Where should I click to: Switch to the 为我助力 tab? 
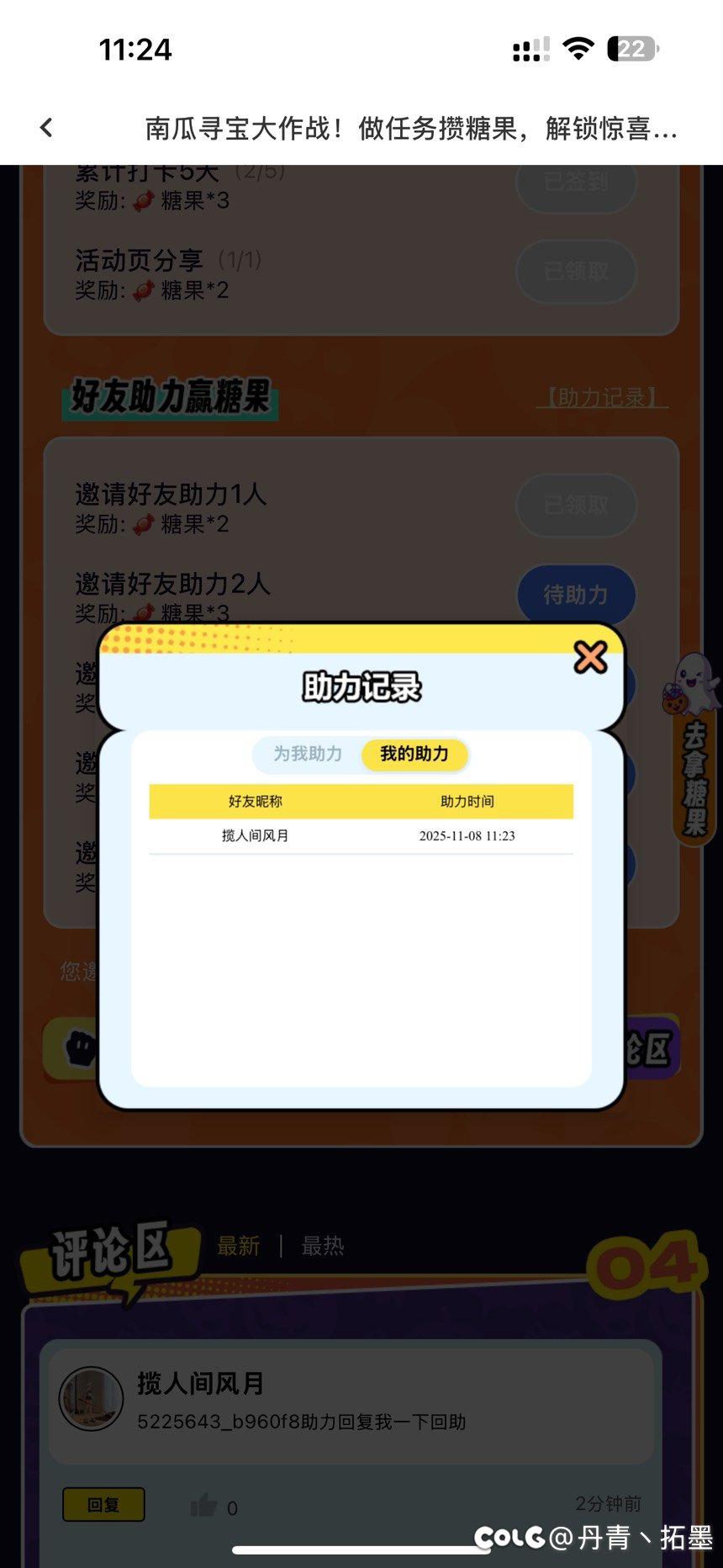pos(308,754)
